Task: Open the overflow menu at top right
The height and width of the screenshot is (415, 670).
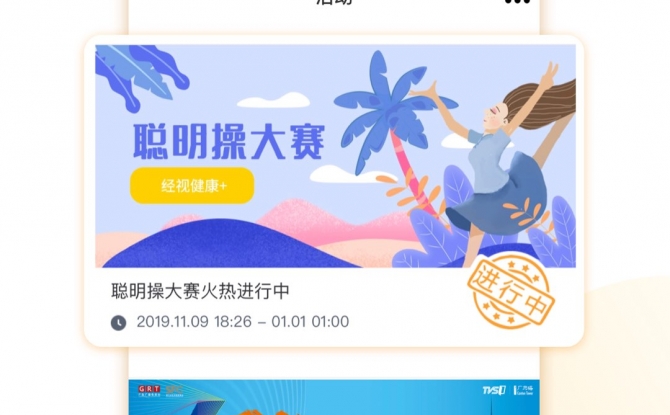Action: [x=516, y=3]
